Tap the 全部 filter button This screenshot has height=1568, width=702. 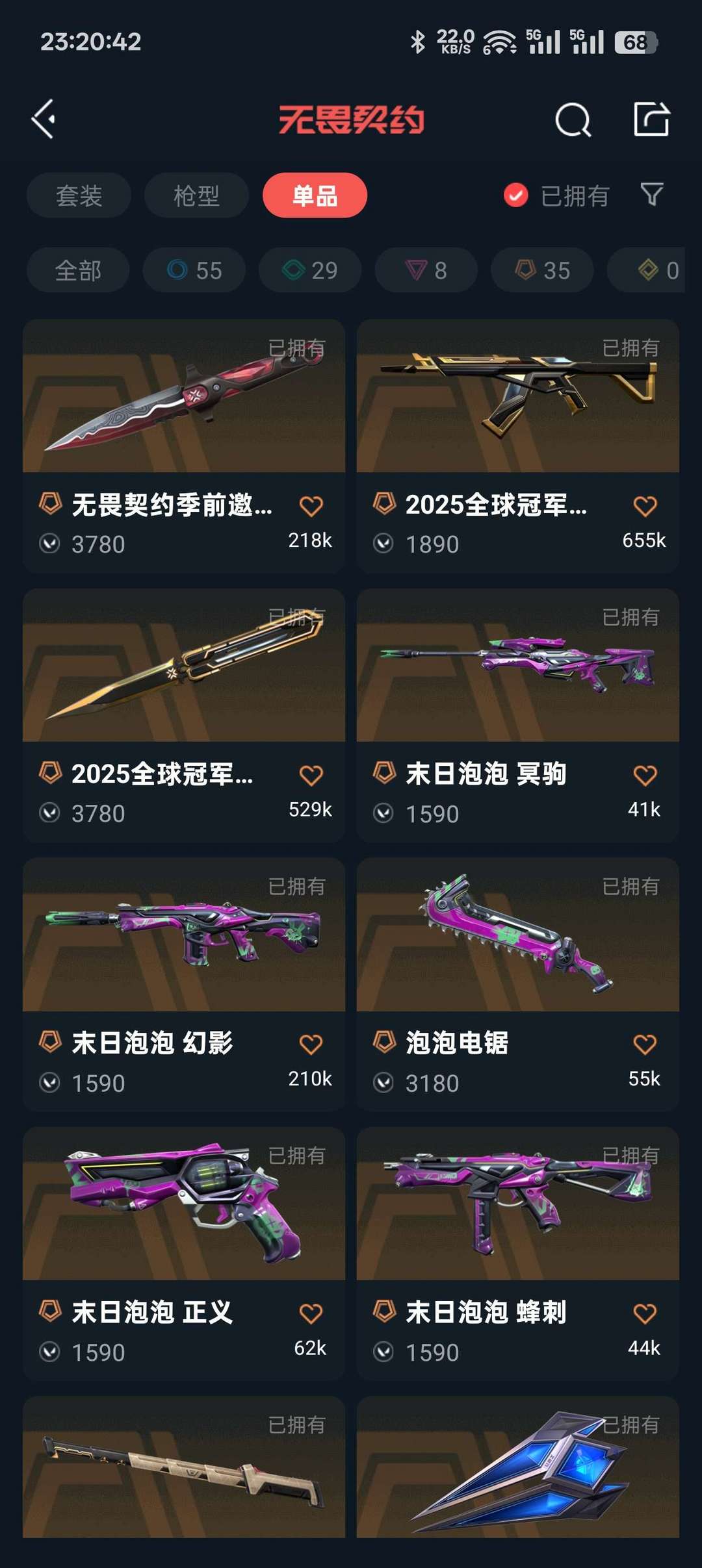78,270
